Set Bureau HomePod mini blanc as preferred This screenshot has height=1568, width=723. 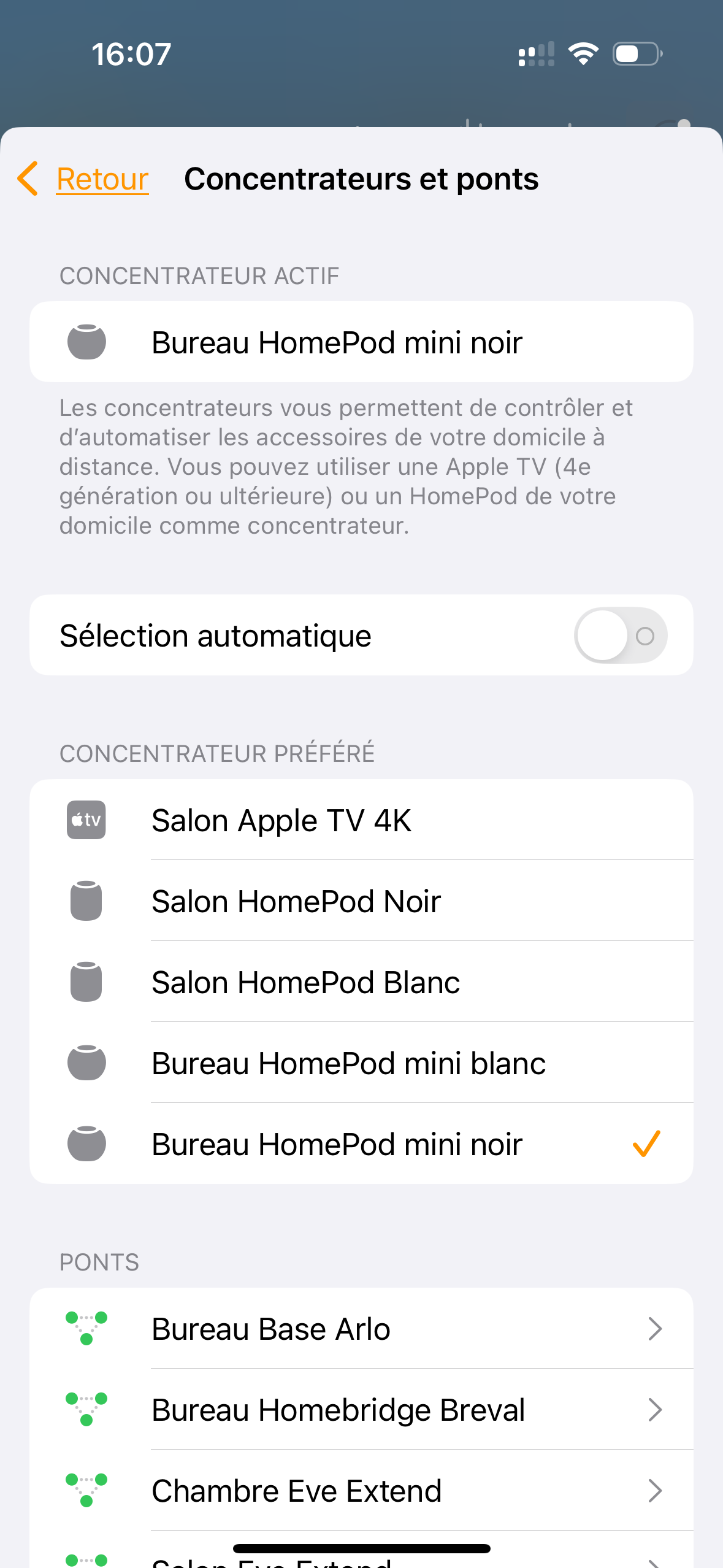pos(361,1063)
